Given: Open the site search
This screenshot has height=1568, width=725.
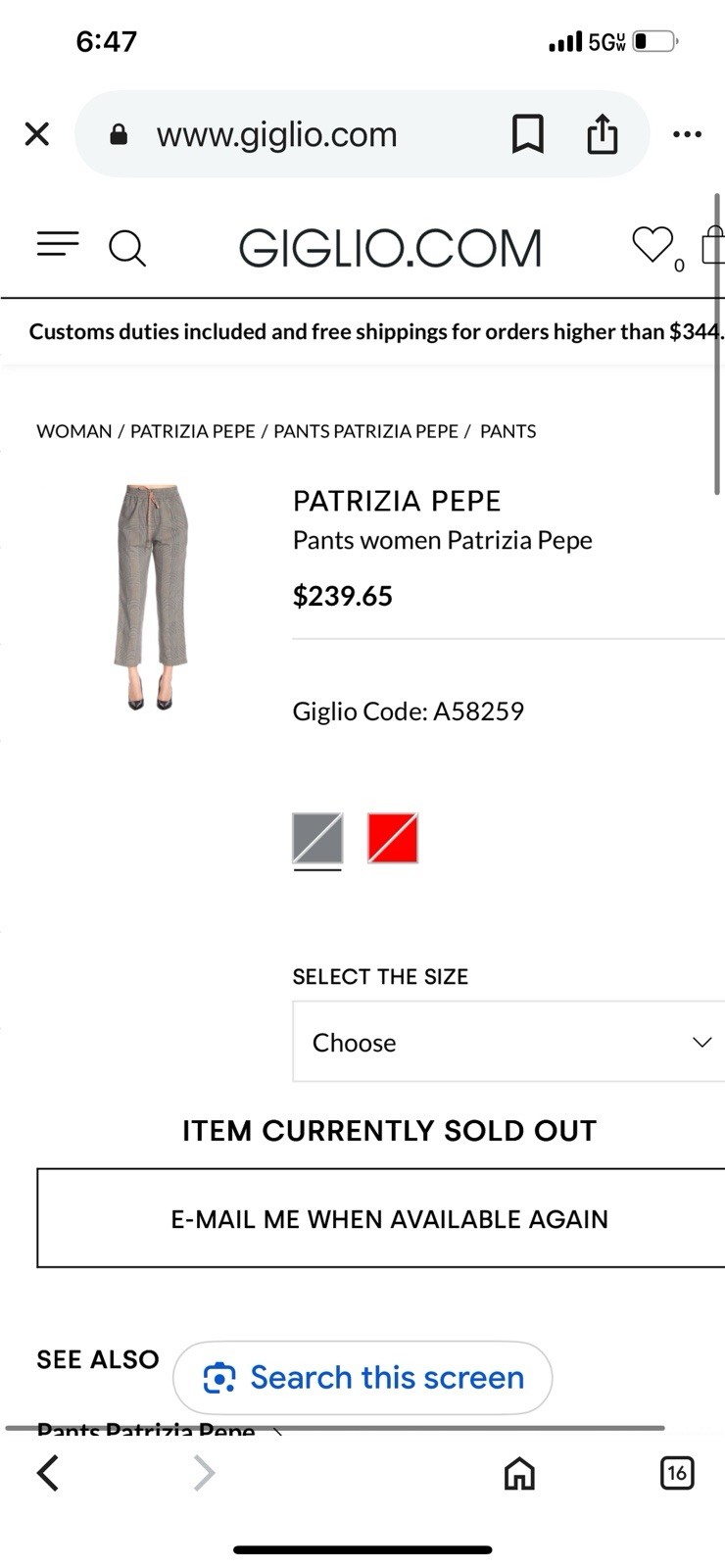Looking at the screenshot, I should [126, 248].
